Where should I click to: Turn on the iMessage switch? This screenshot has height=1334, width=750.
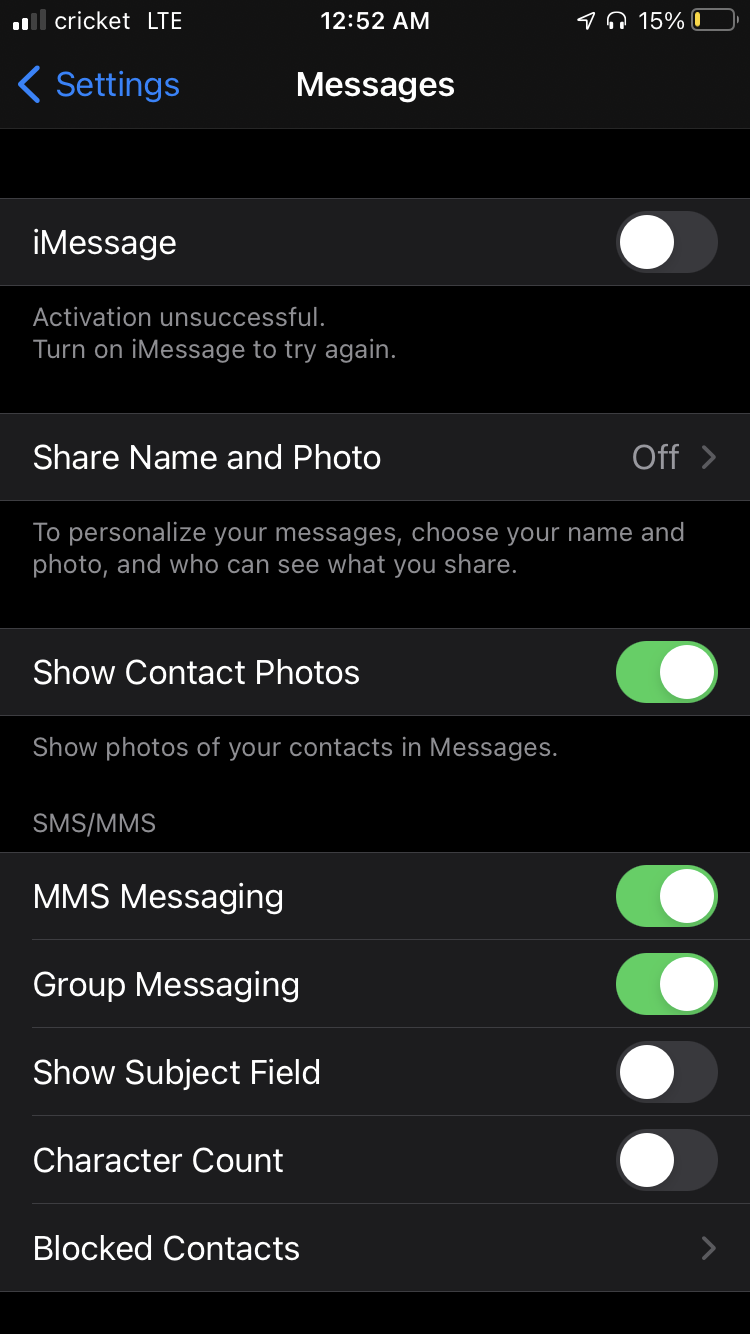(667, 242)
